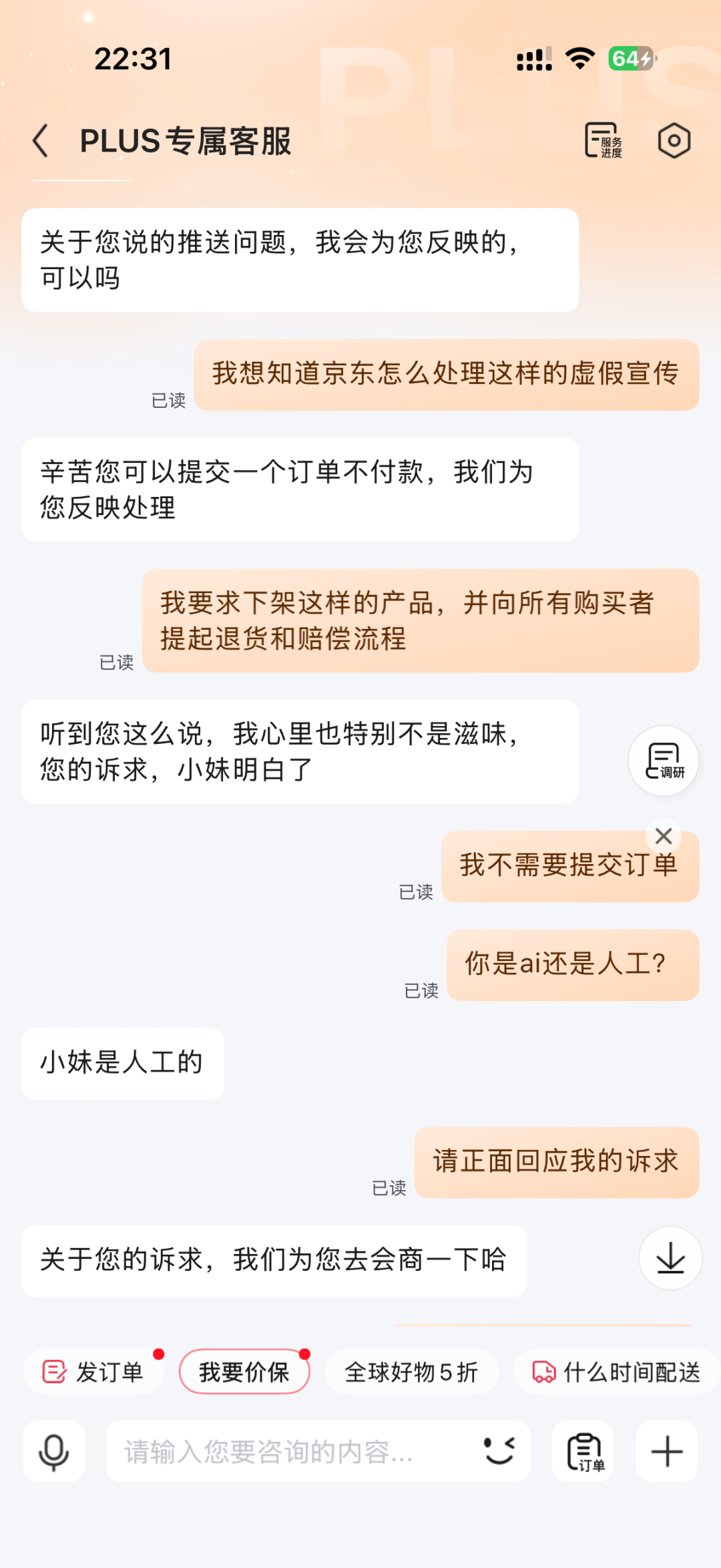
Task: Ask 什么时间配送 via quick chip
Action: pyautogui.click(x=617, y=1372)
